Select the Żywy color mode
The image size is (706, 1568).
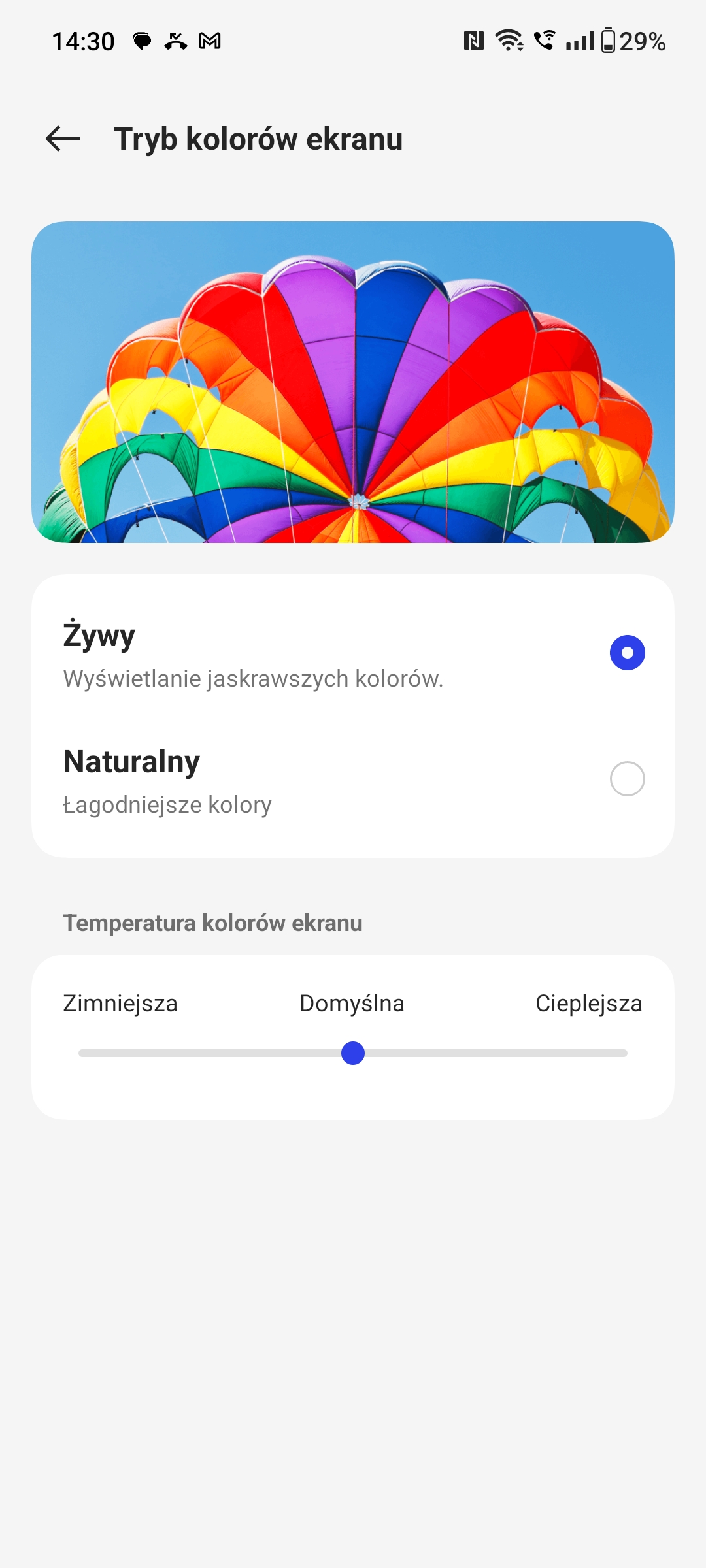(x=627, y=653)
